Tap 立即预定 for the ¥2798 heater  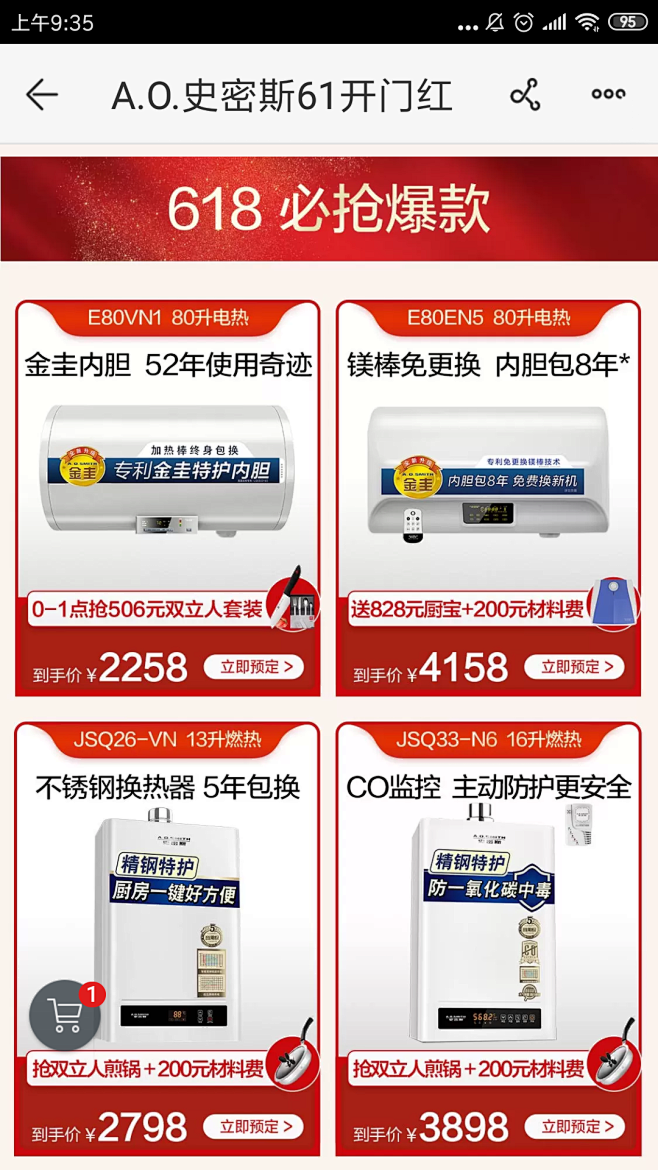click(x=254, y=1127)
